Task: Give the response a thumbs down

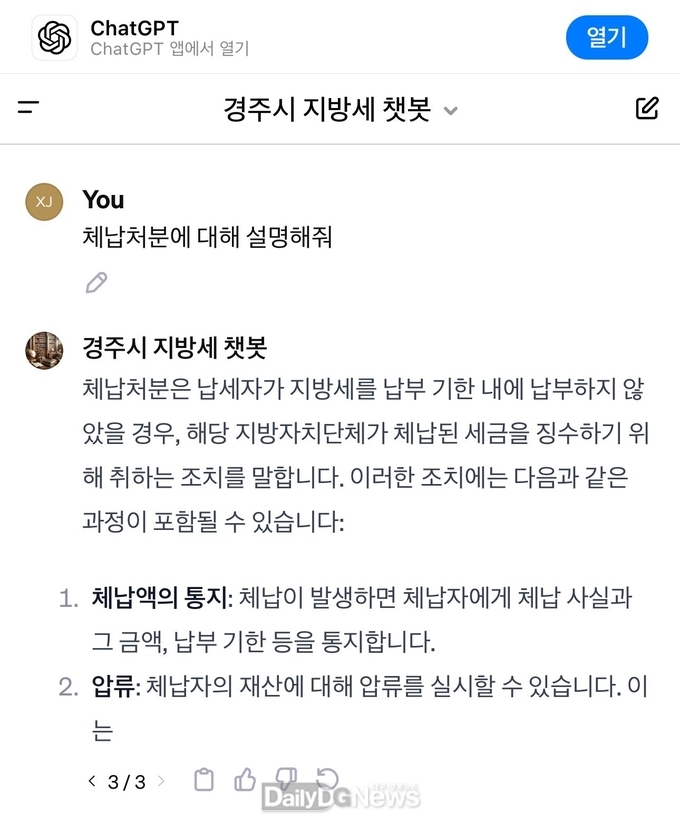Action: [285, 780]
